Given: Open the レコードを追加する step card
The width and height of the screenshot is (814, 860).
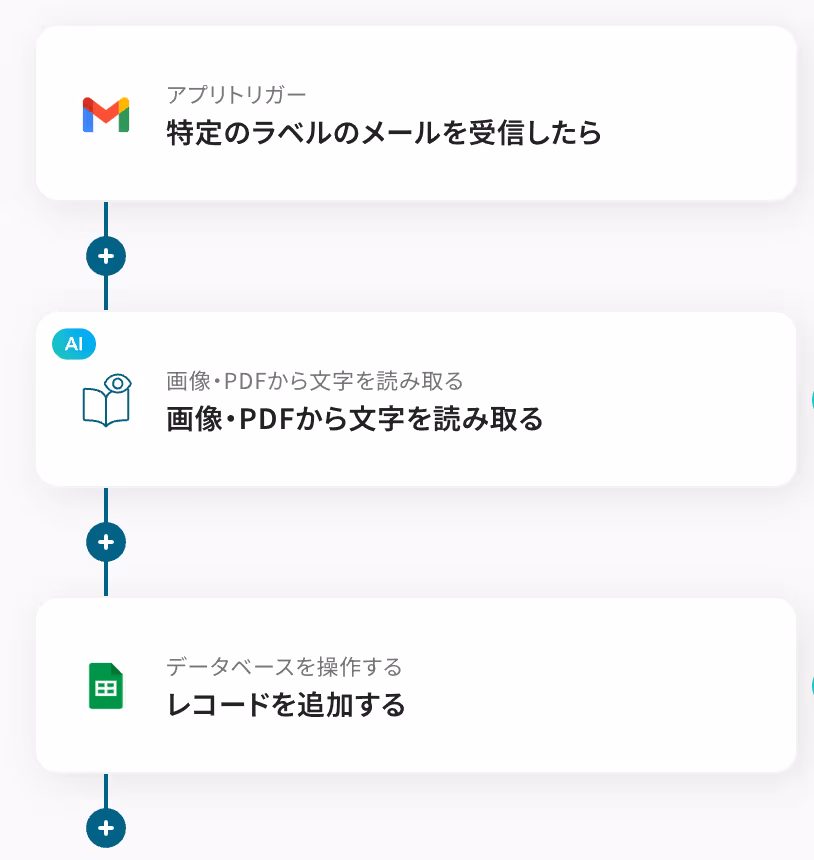Looking at the screenshot, I should pyautogui.click(x=415, y=685).
